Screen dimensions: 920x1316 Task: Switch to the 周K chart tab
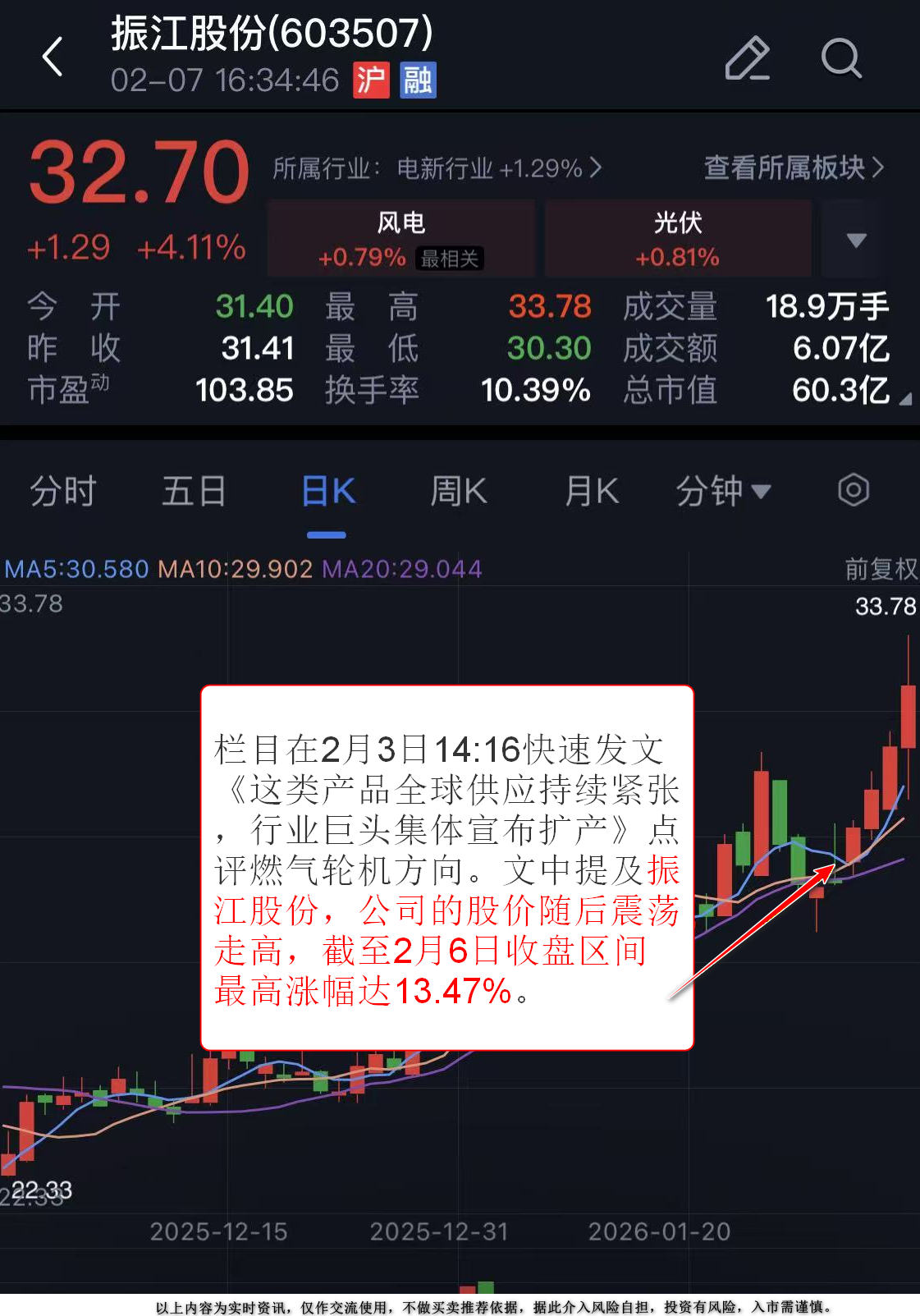(x=459, y=492)
